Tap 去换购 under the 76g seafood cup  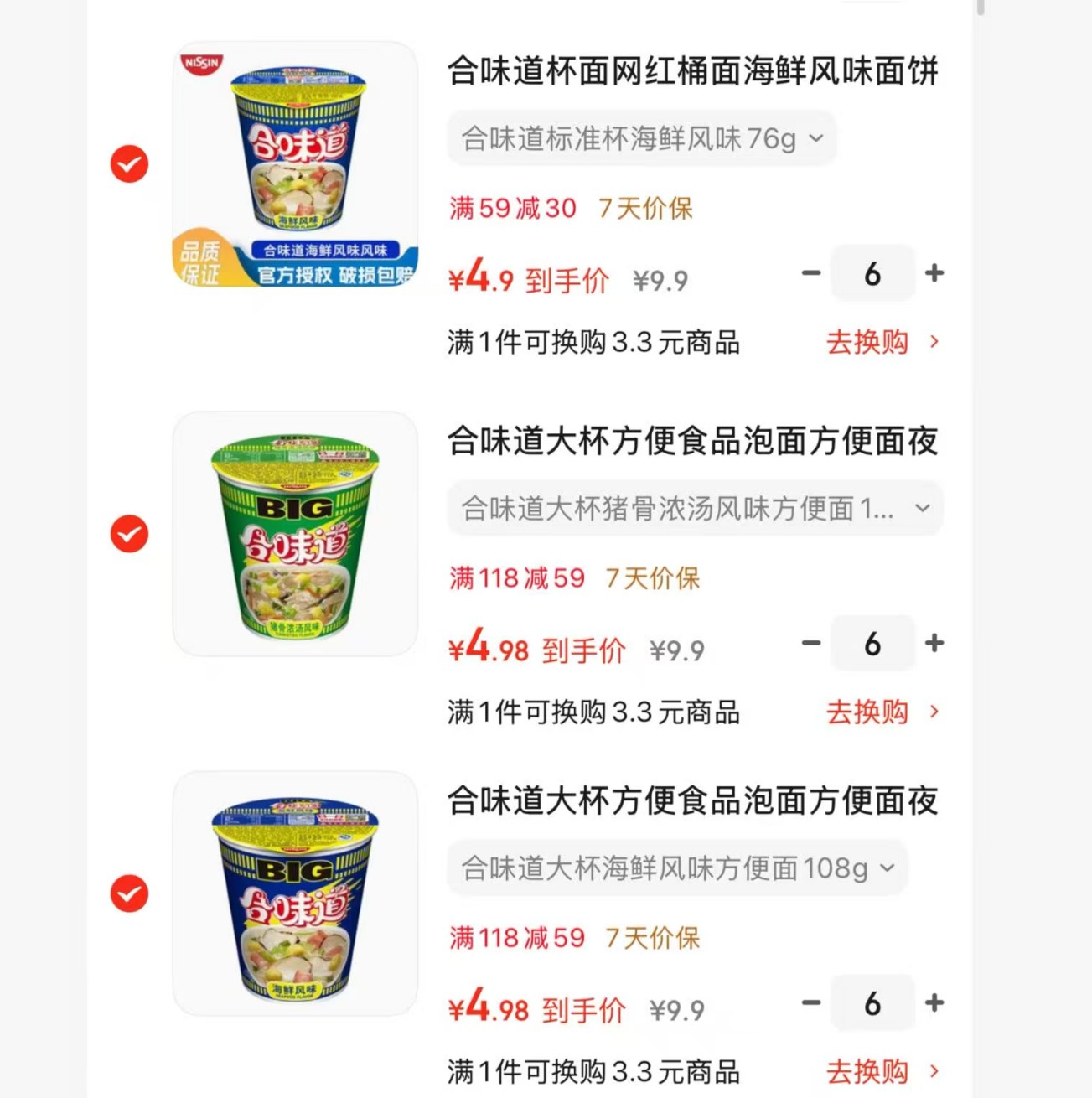(882, 342)
